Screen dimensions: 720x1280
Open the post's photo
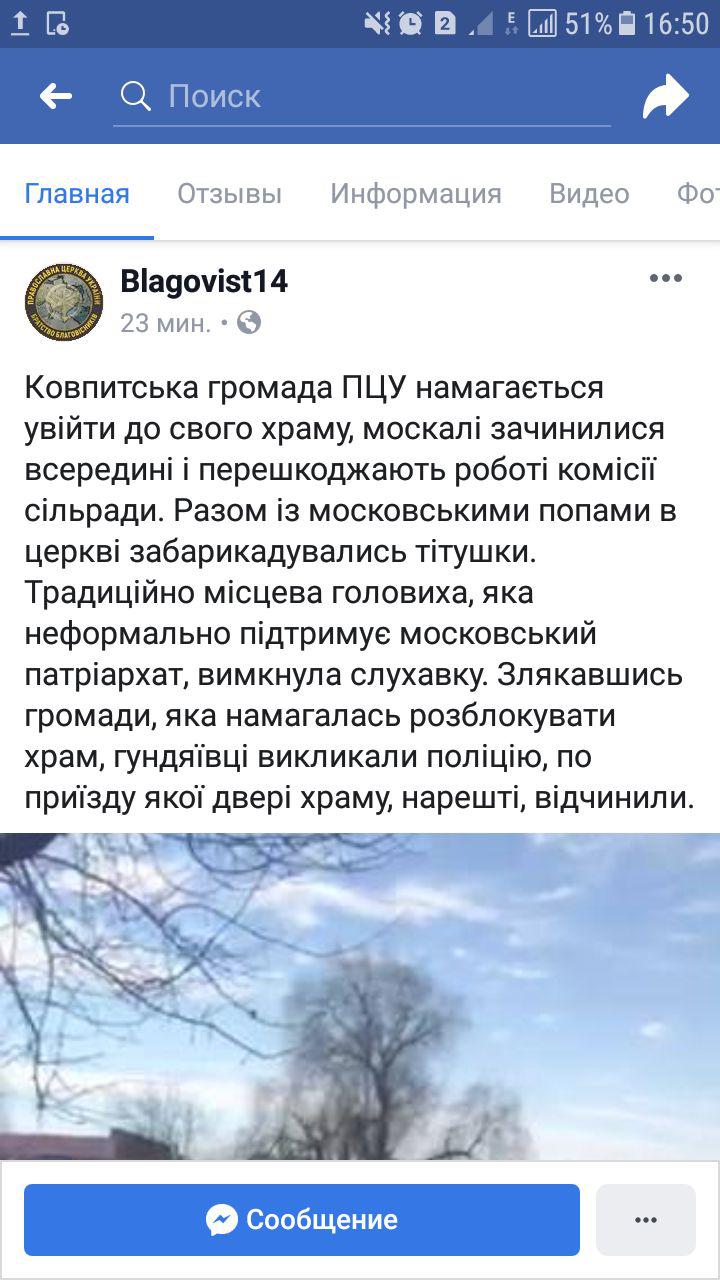coord(360,996)
